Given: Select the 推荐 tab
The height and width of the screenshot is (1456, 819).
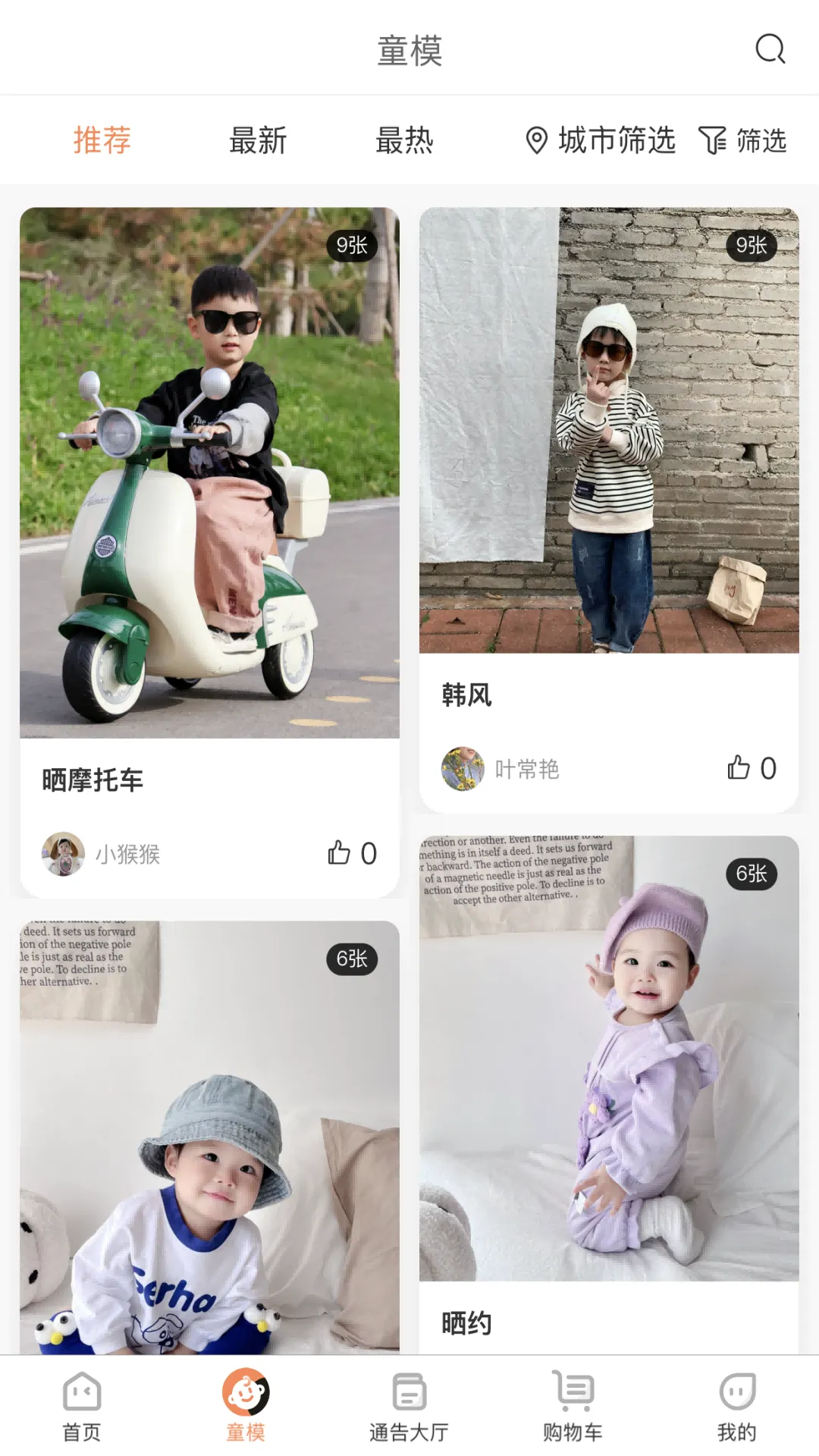Looking at the screenshot, I should [x=102, y=141].
